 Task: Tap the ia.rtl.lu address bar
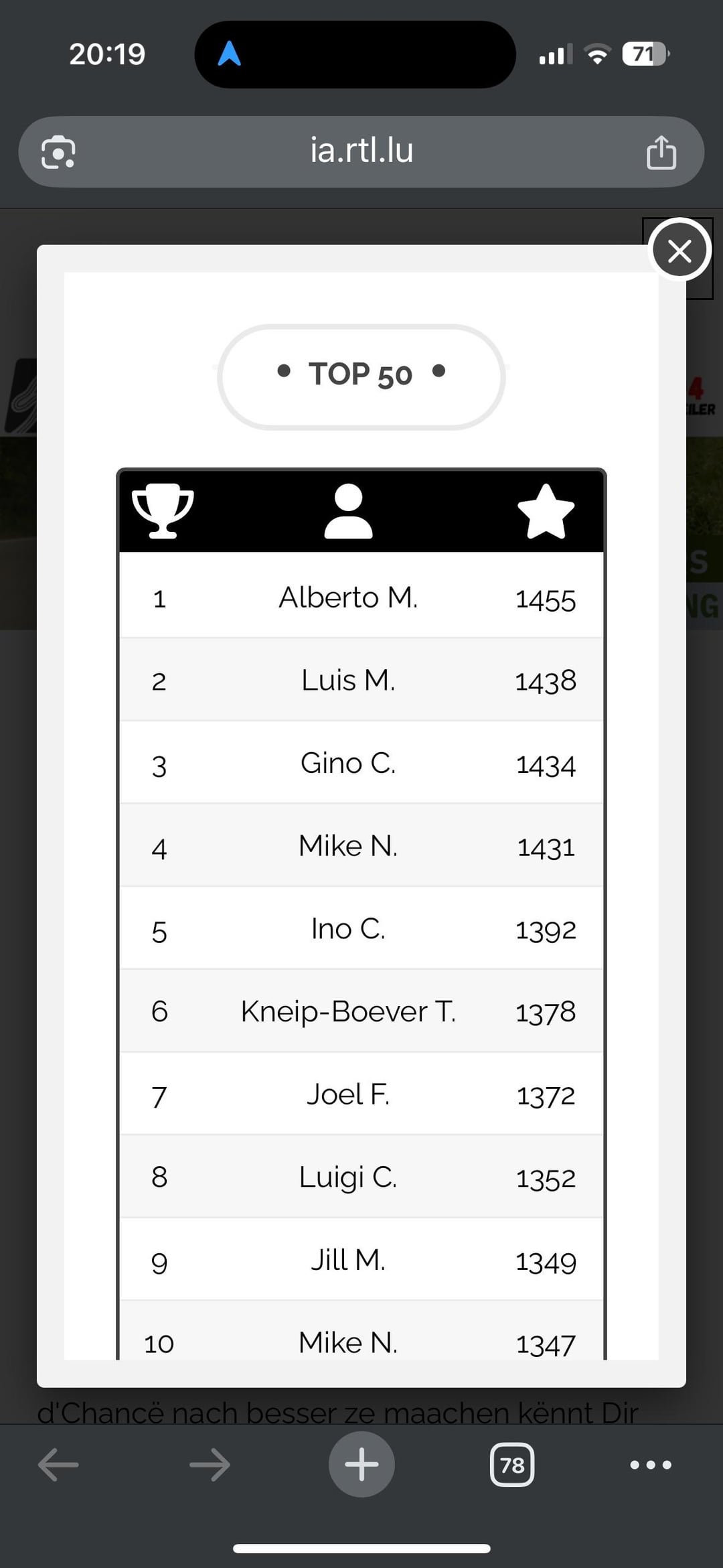[x=361, y=151]
